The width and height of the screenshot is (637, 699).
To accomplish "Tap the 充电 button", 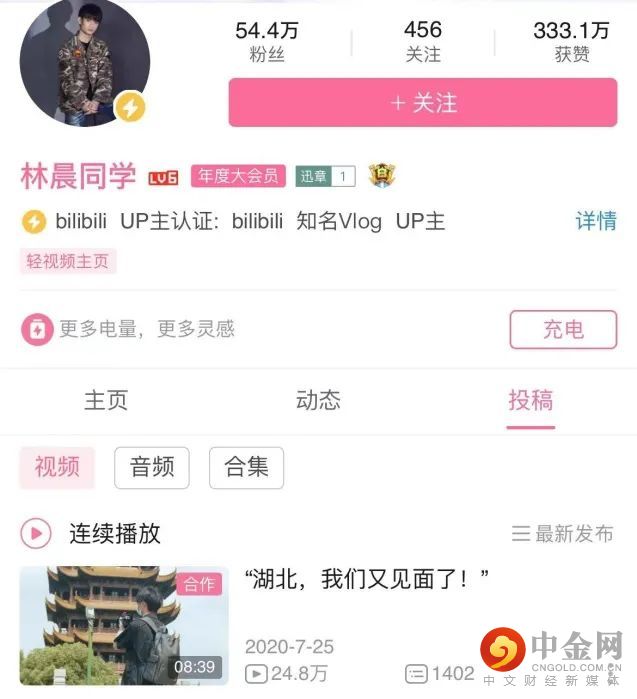I will [x=563, y=330].
